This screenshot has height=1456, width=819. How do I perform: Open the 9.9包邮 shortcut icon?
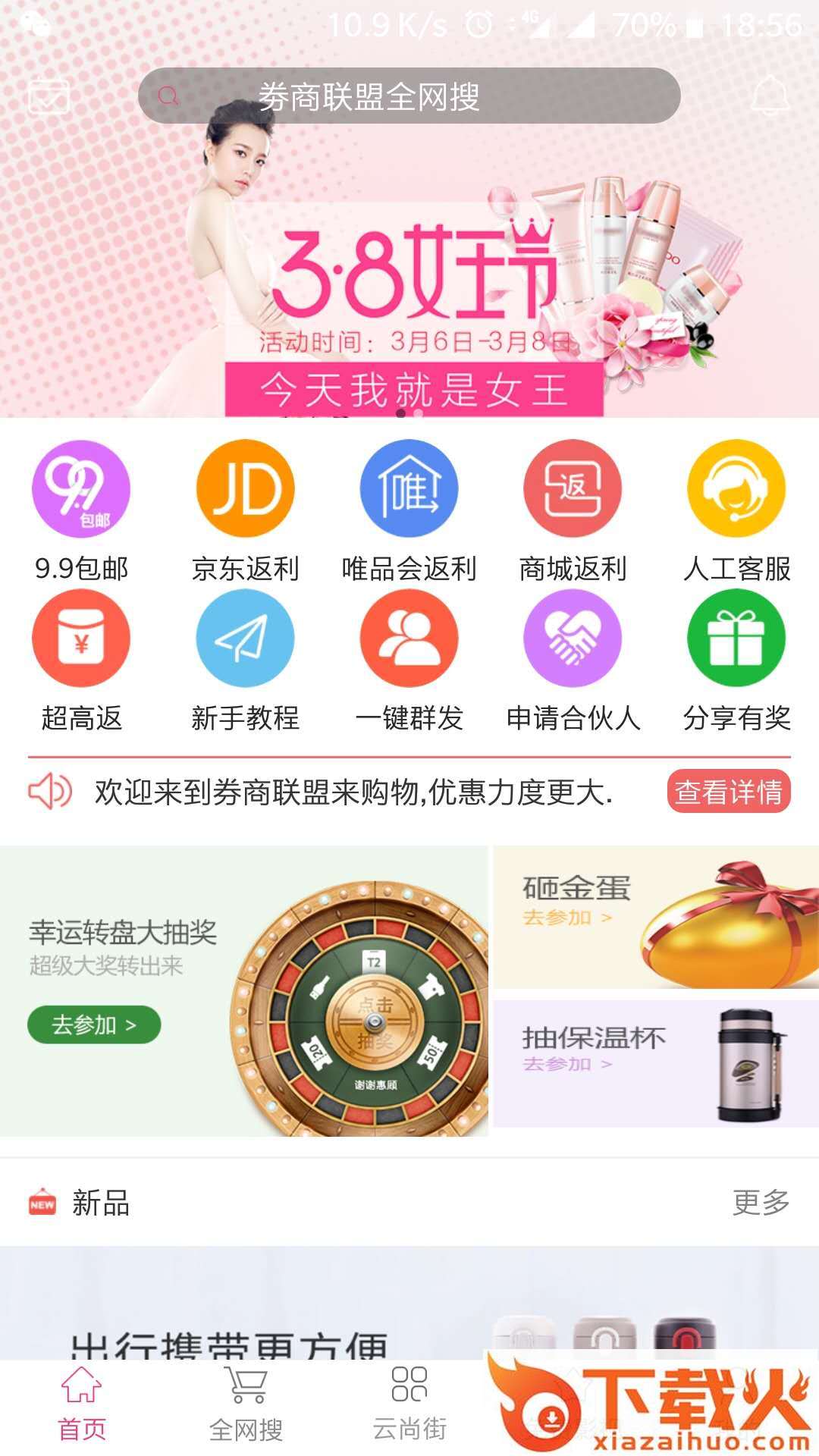[x=82, y=489]
